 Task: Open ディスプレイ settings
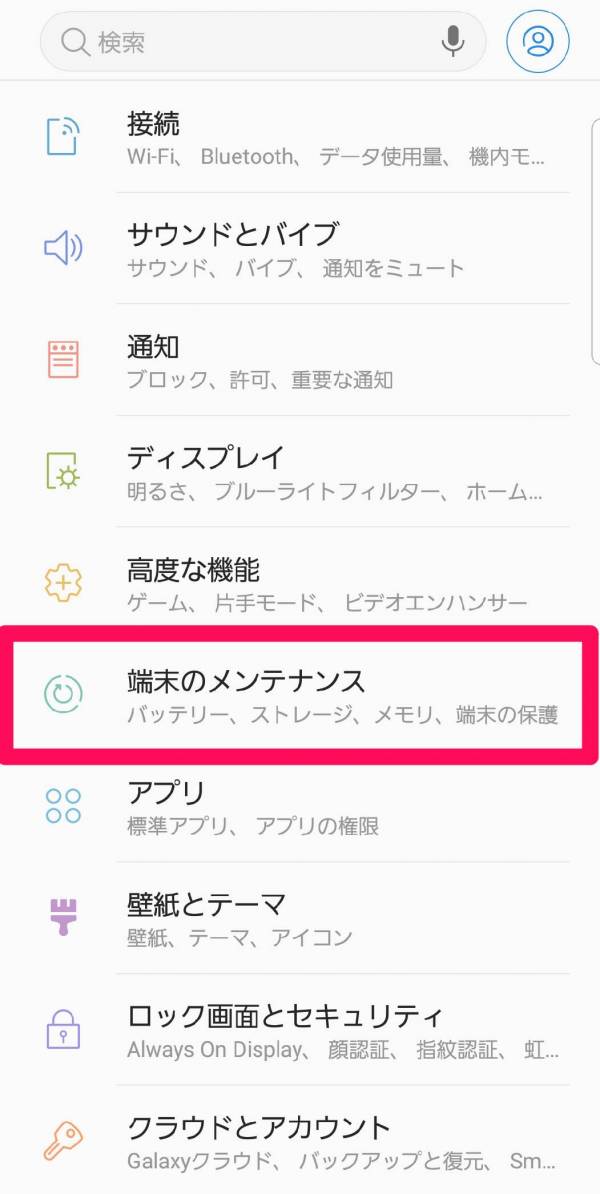tap(300, 473)
